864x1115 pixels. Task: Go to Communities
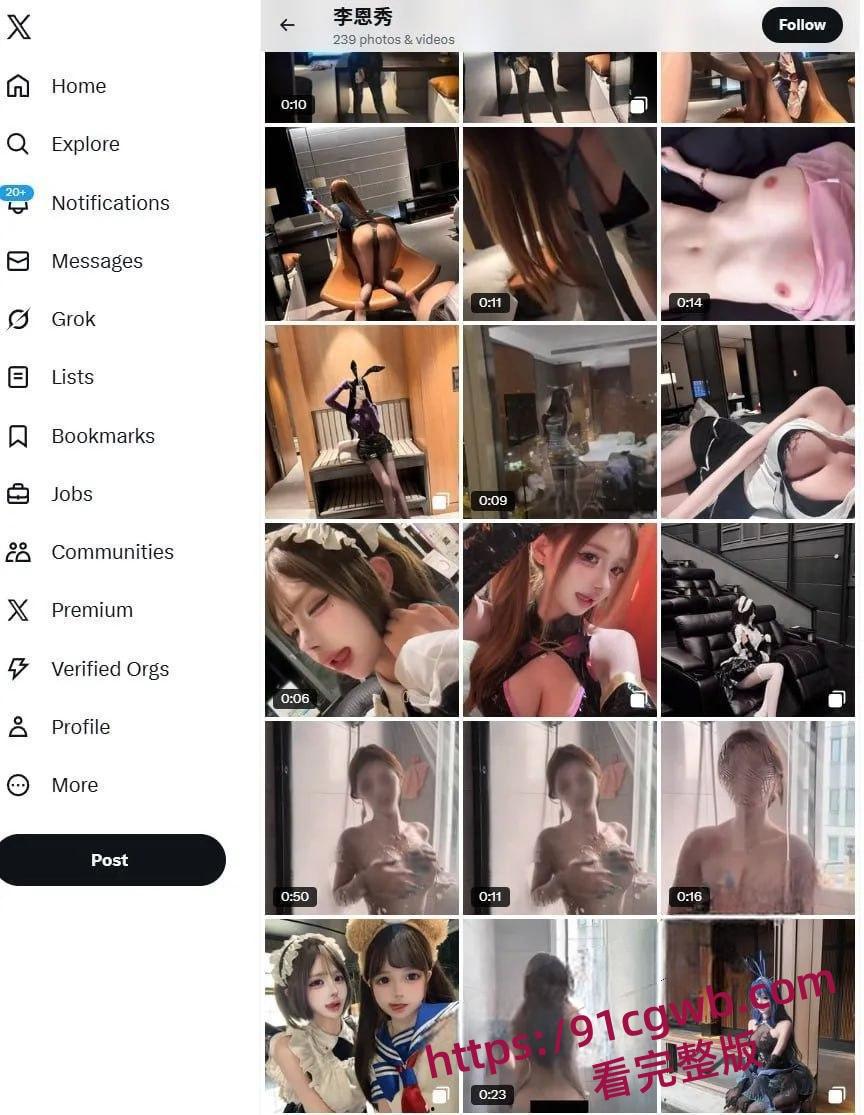tap(112, 552)
